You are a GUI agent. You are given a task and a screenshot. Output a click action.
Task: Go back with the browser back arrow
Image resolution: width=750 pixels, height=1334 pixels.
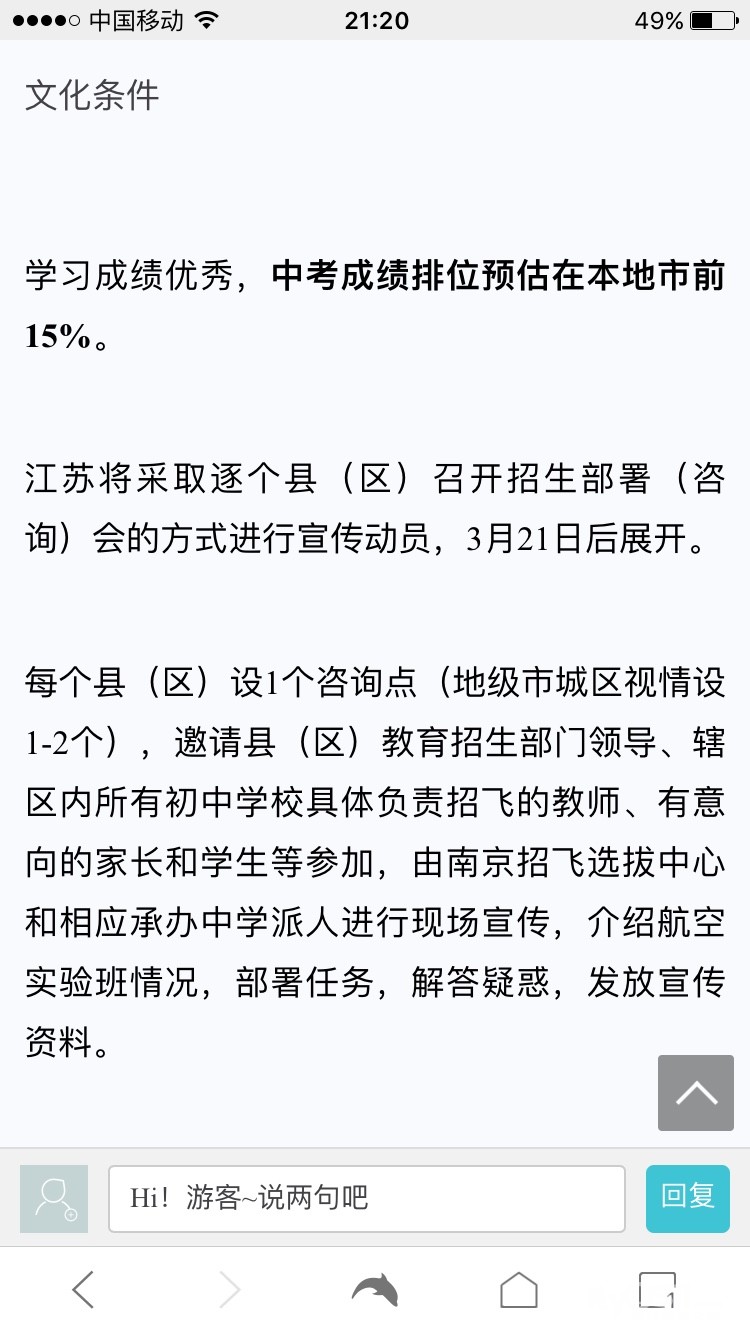click(83, 1290)
